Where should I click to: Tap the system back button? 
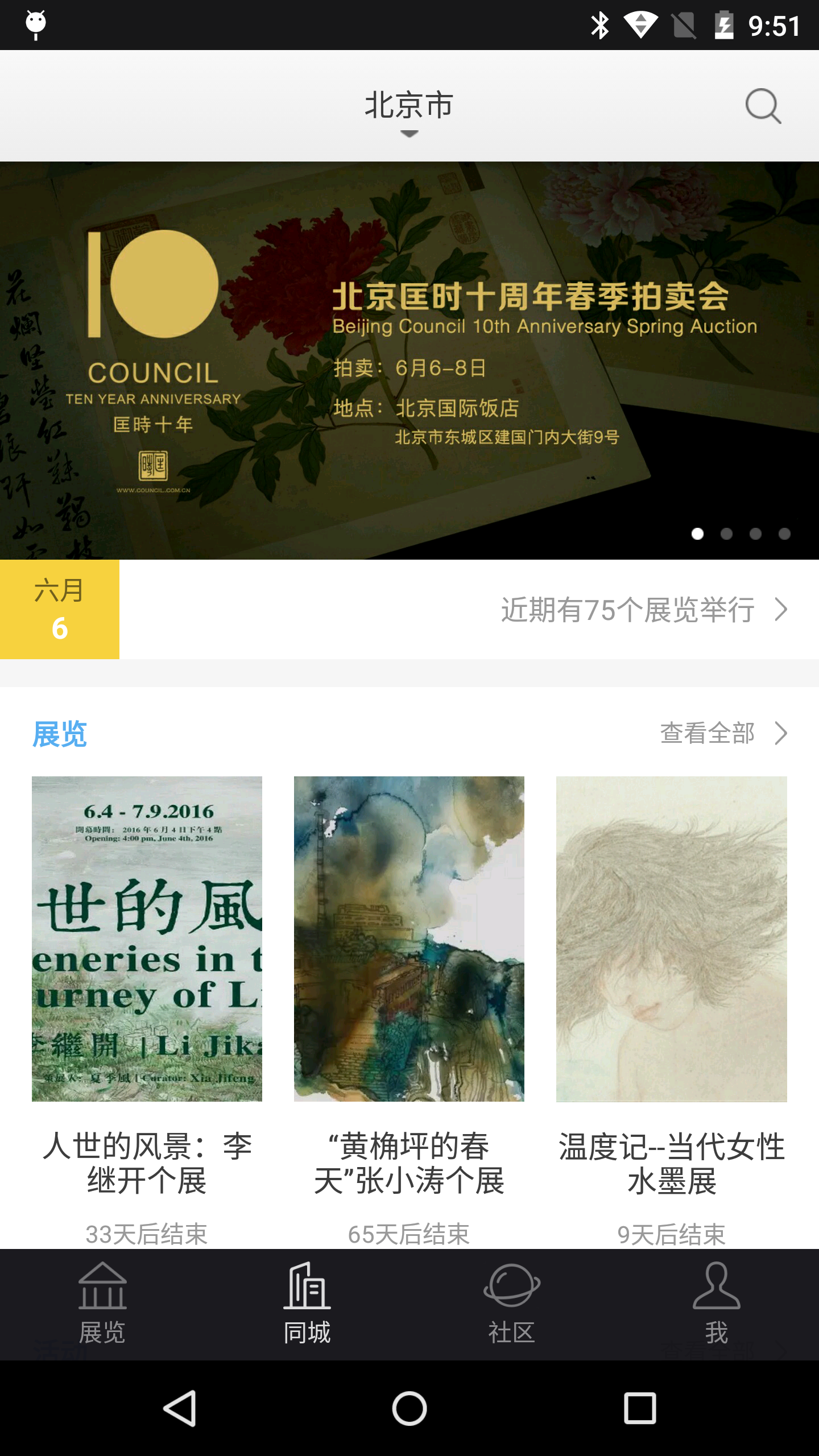pos(180,1408)
